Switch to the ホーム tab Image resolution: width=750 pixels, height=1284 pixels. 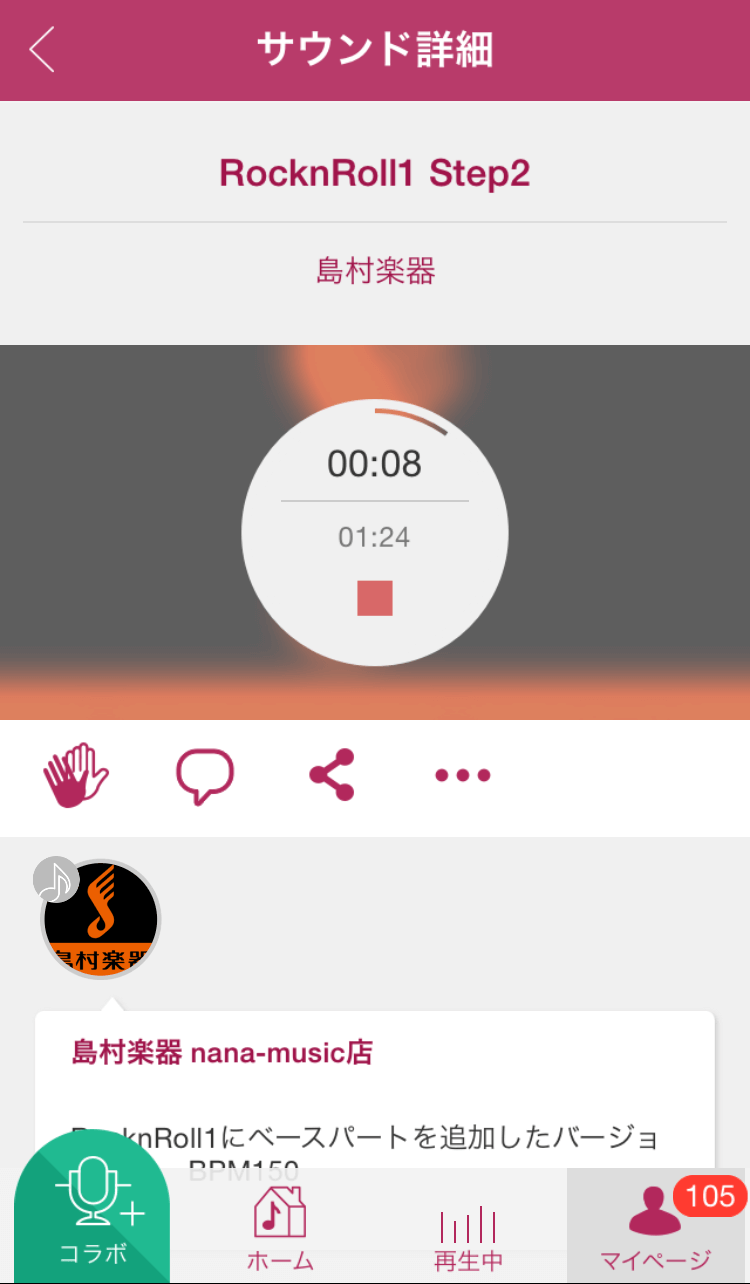click(x=280, y=1228)
